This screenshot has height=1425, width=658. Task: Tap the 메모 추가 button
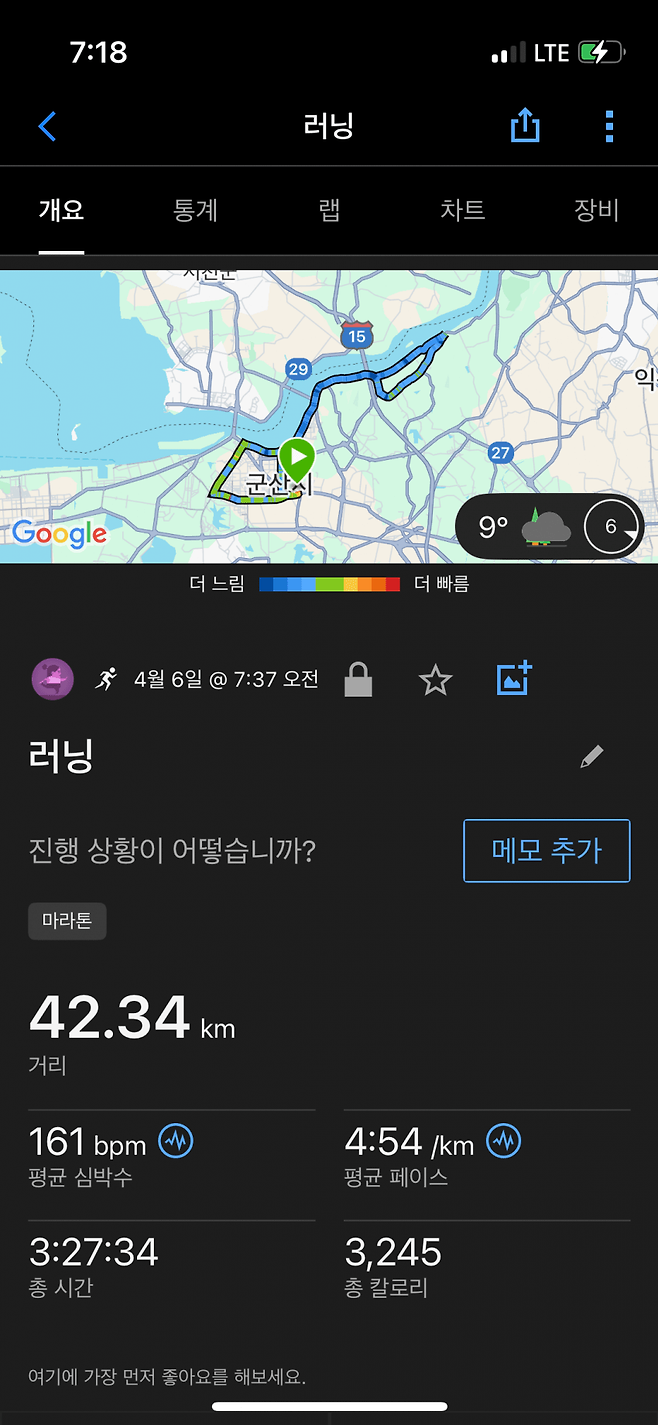tap(546, 851)
